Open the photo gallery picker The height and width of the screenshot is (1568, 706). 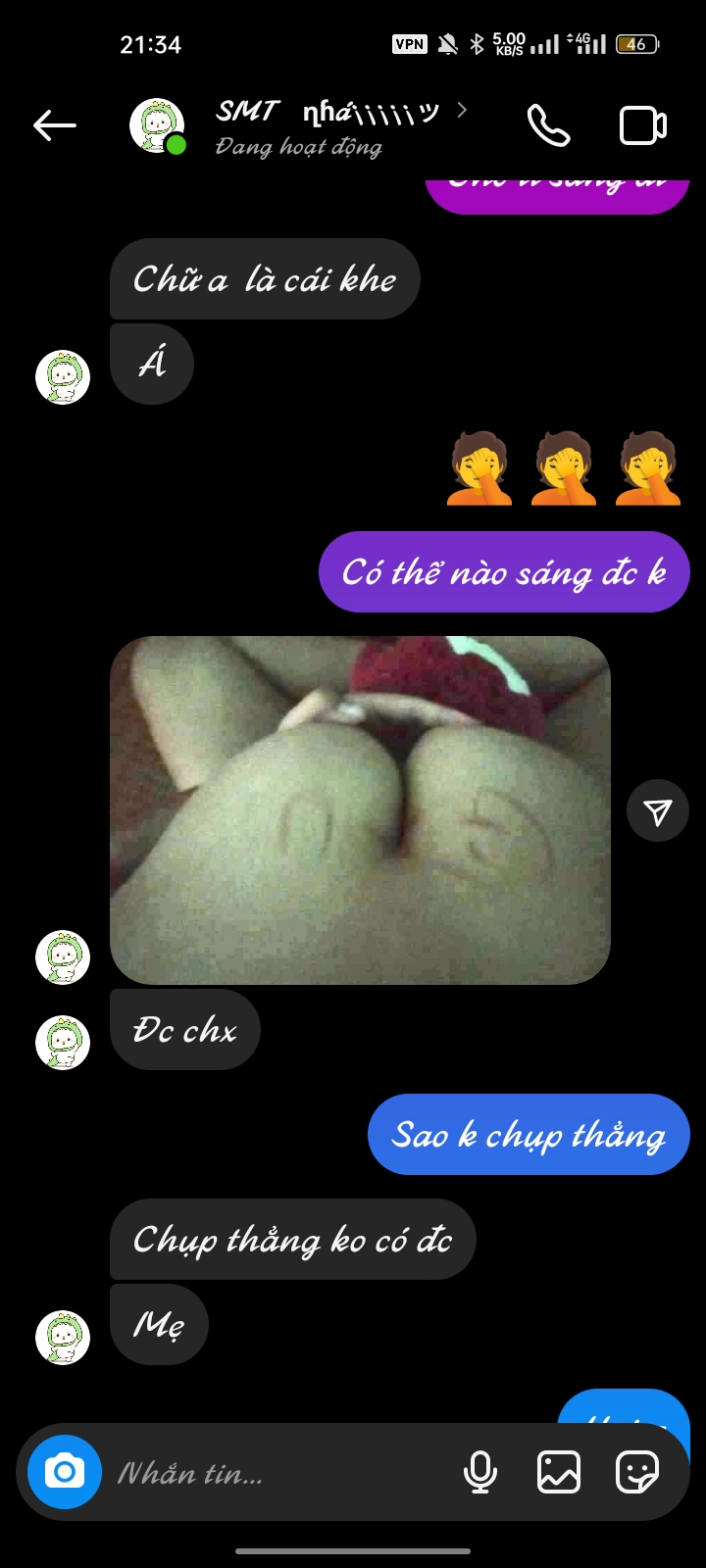[559, 1472]
